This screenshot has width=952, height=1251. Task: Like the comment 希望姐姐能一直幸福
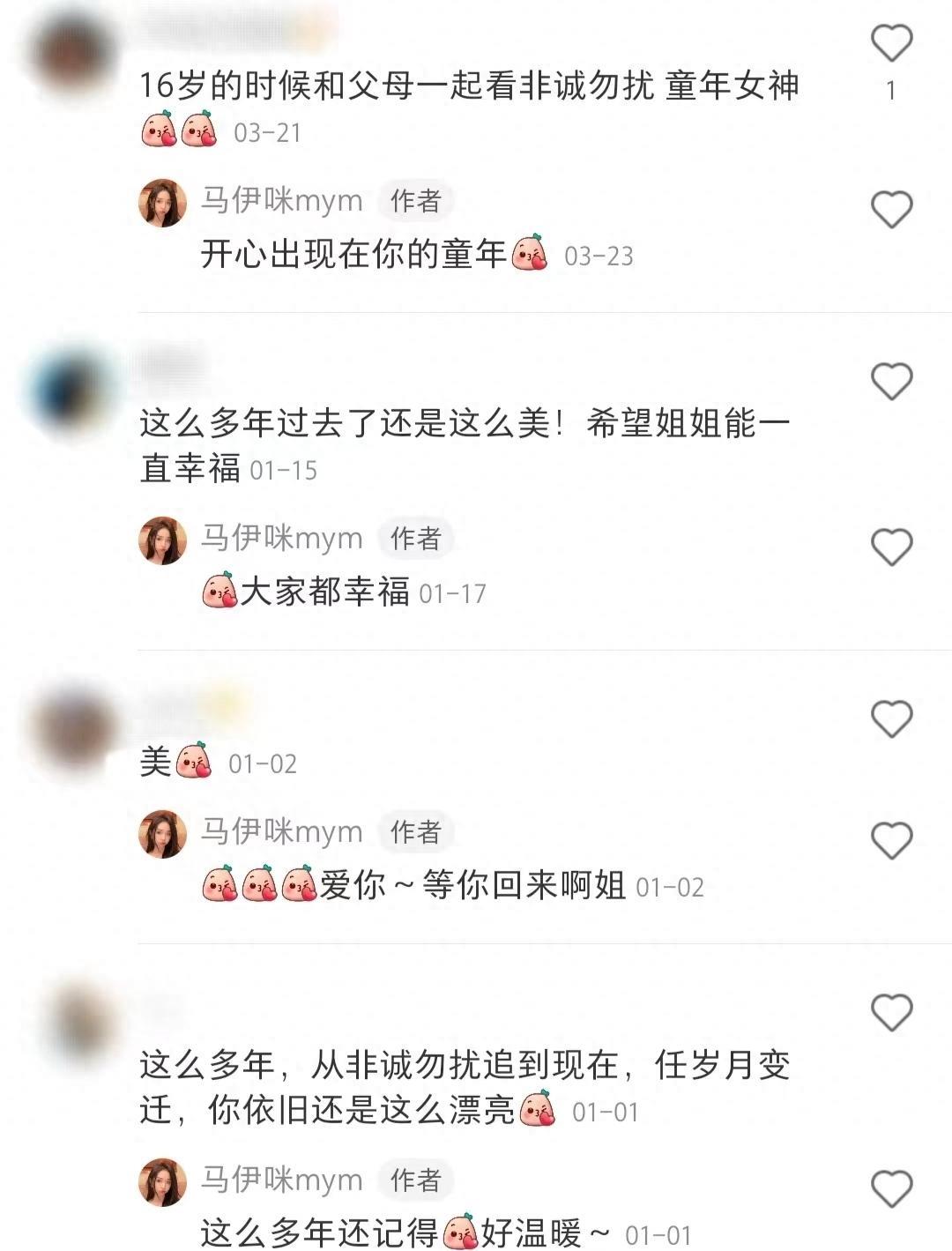[x=890, y=381]
